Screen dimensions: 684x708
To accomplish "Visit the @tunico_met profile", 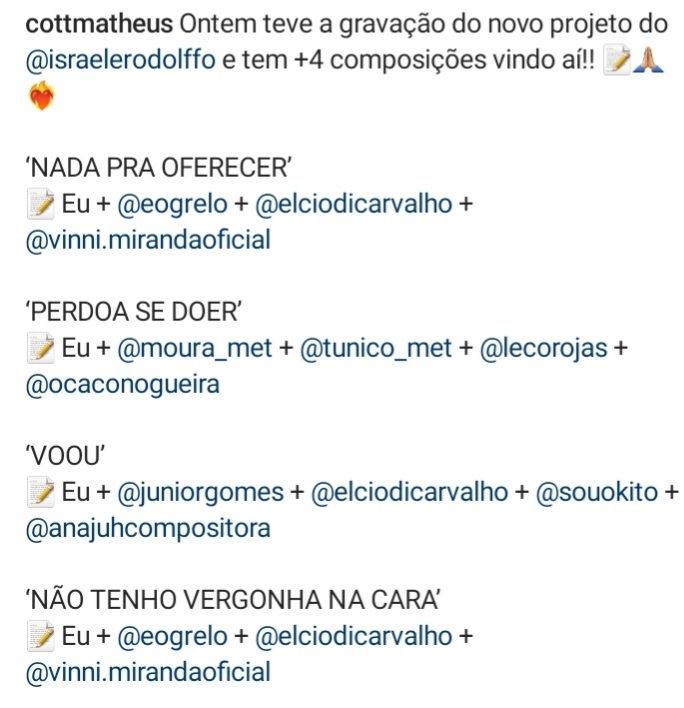I will [x=376, y=349].
